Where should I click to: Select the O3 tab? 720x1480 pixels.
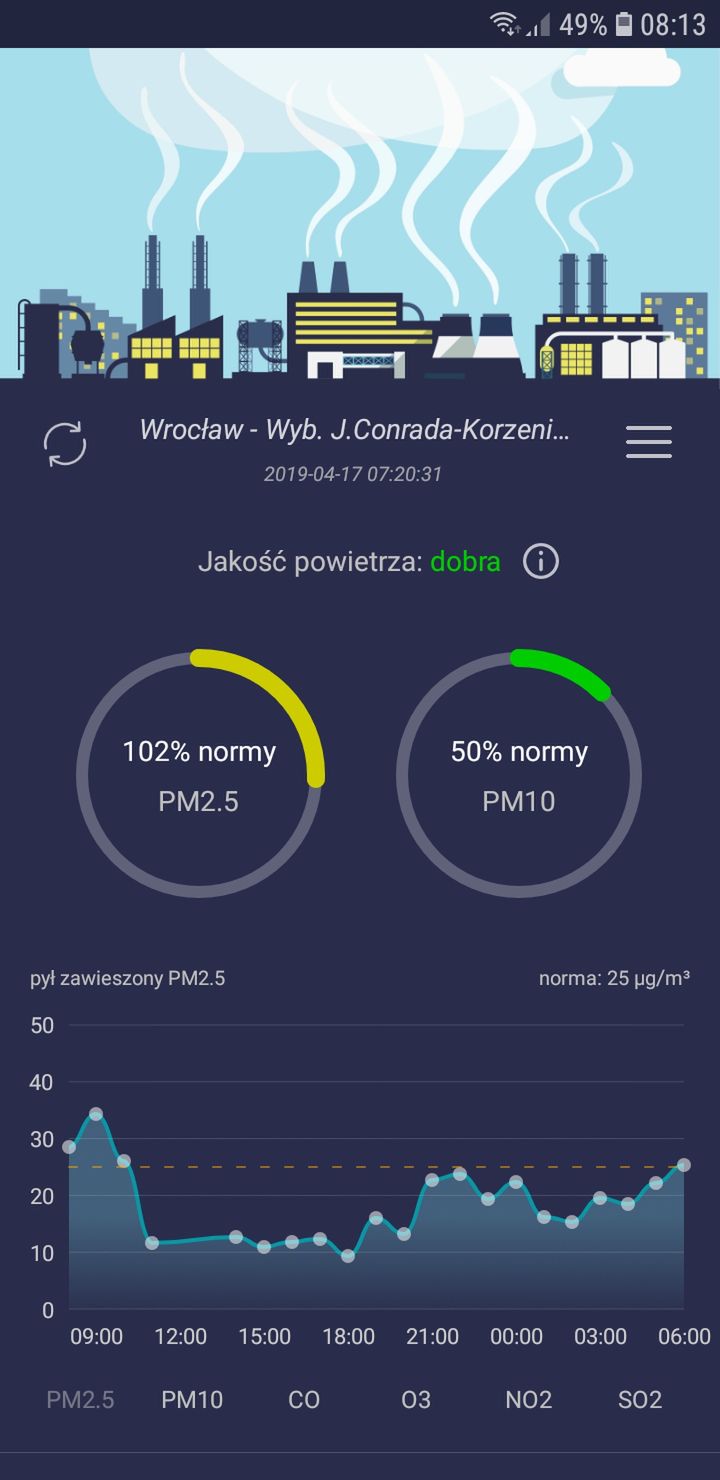coord(416,1399)
